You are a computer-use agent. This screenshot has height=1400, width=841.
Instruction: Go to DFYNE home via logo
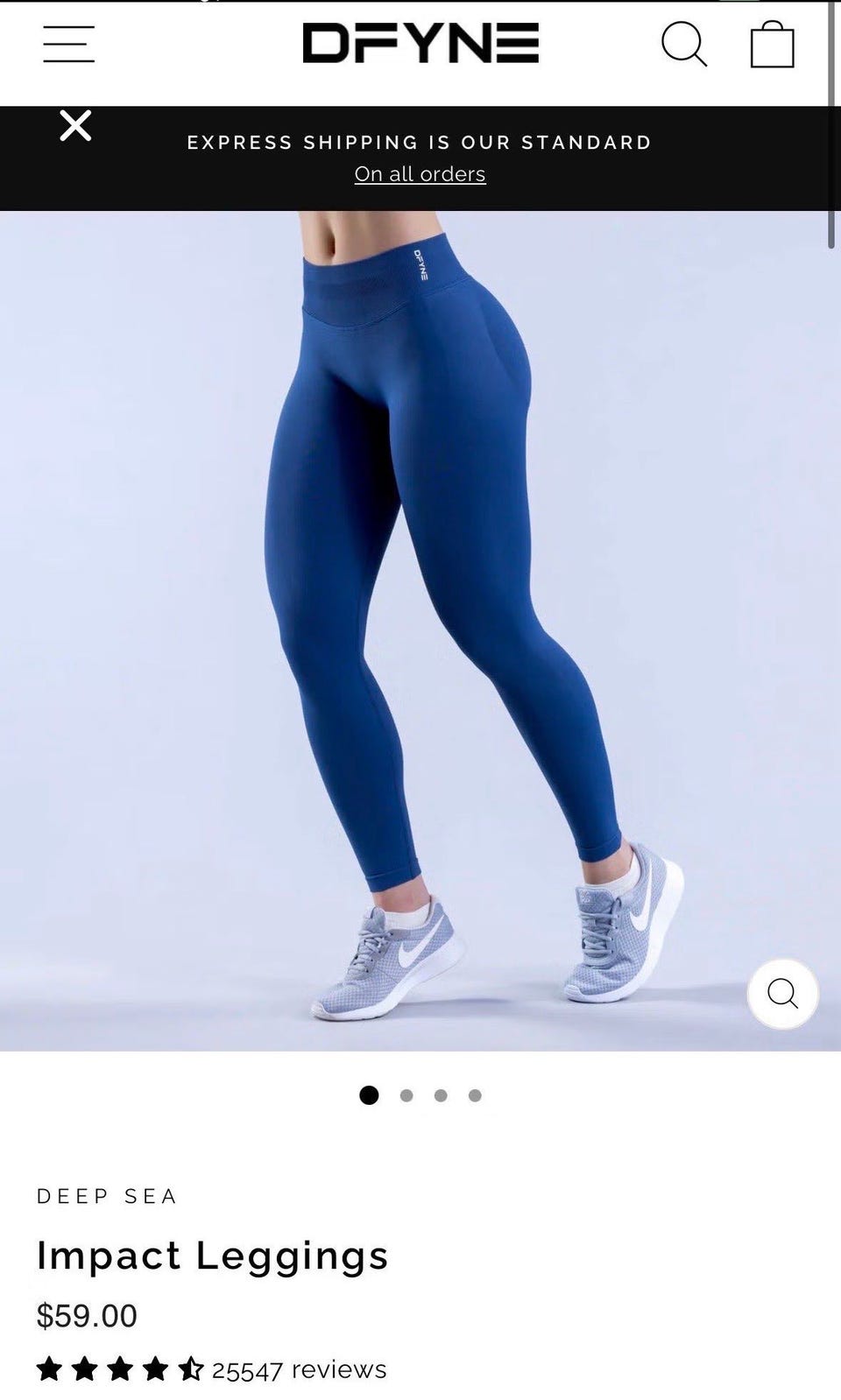click(420, 43)
